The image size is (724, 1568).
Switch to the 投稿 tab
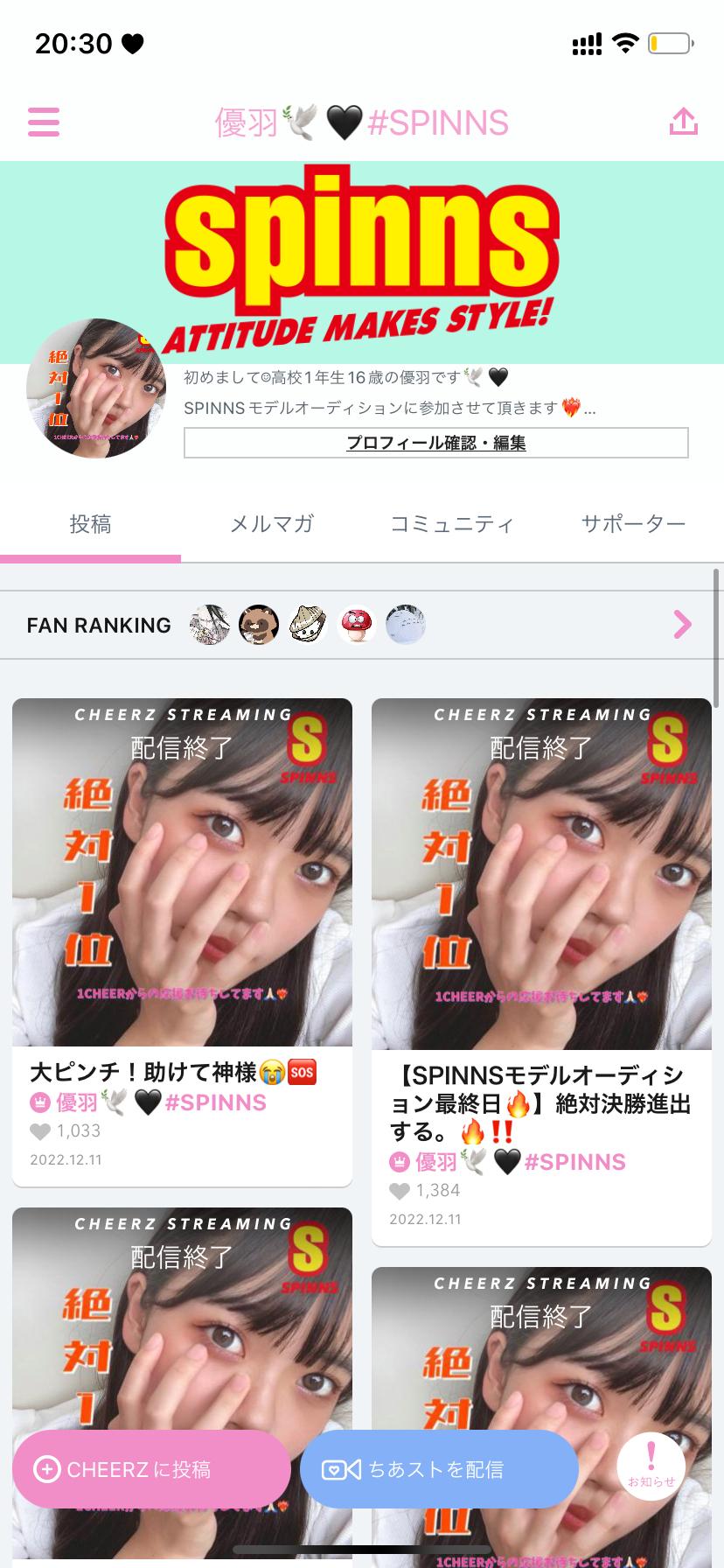90,524
